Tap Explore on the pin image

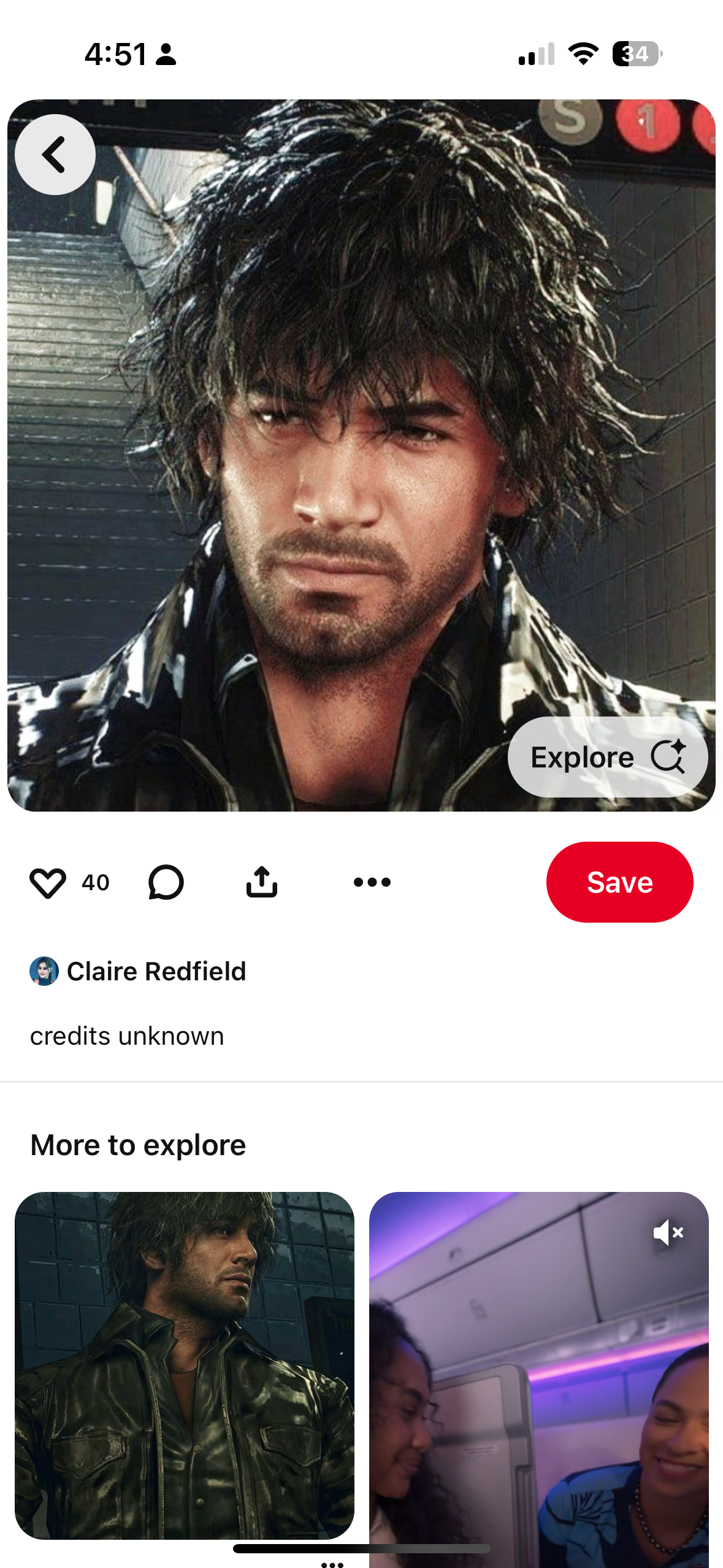pos(607,757)
